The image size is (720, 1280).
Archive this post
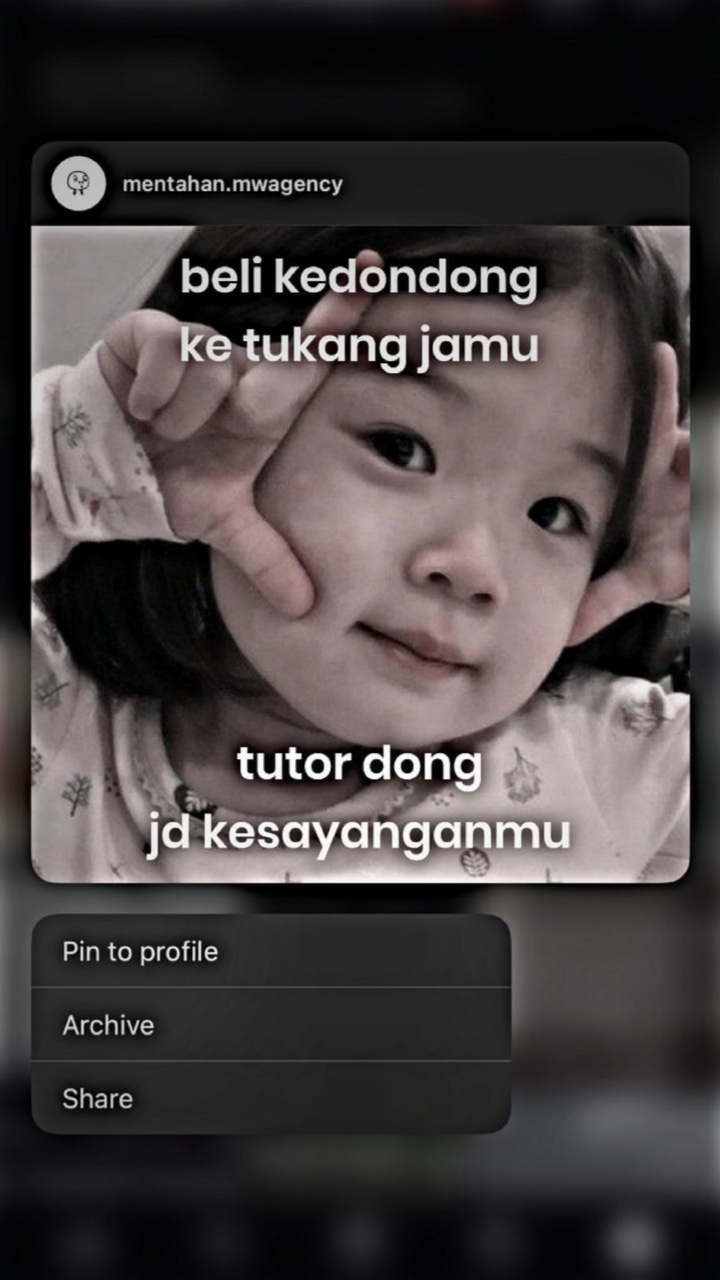(271, 1024)
